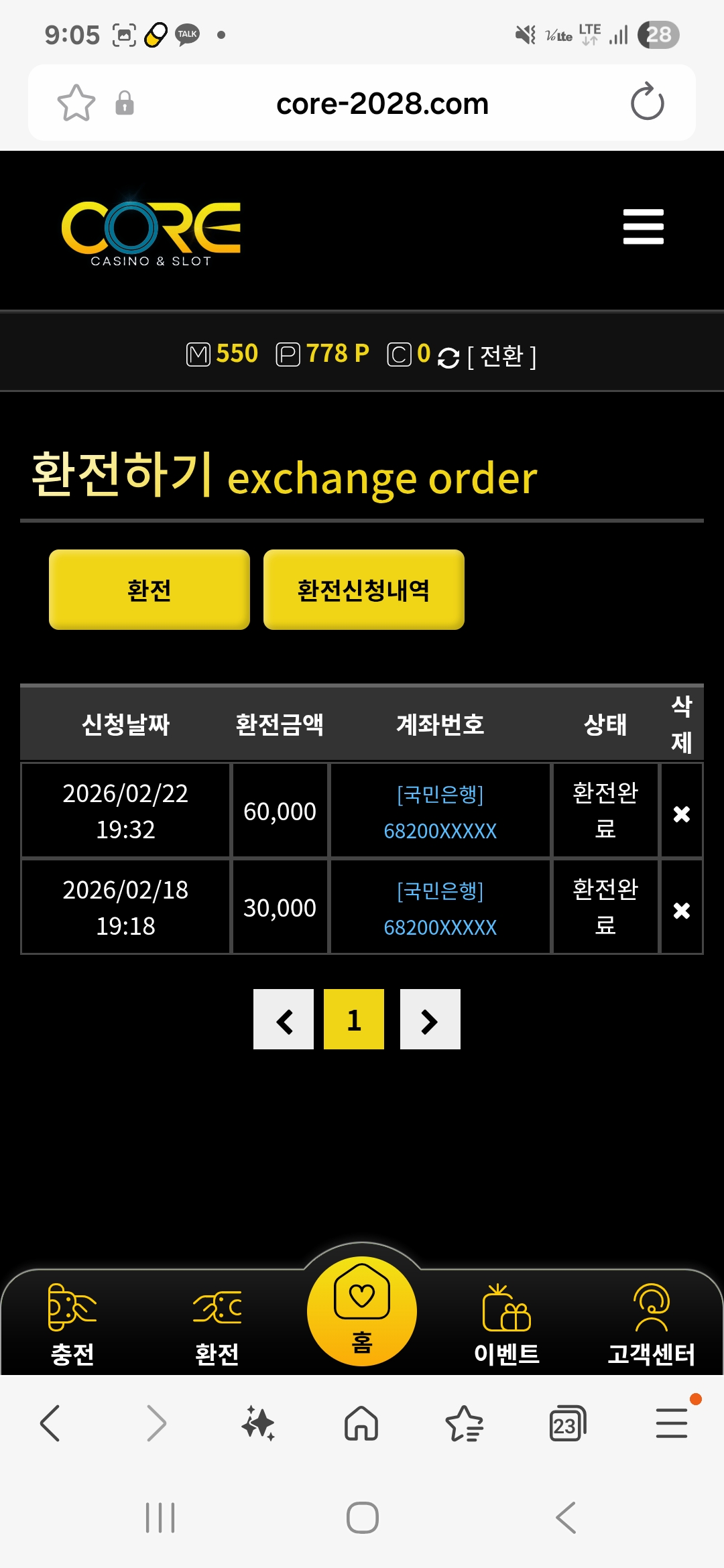Refresh the balance with the sync icon
Viewport: 724px width, 1568px height.
point(448,358)
